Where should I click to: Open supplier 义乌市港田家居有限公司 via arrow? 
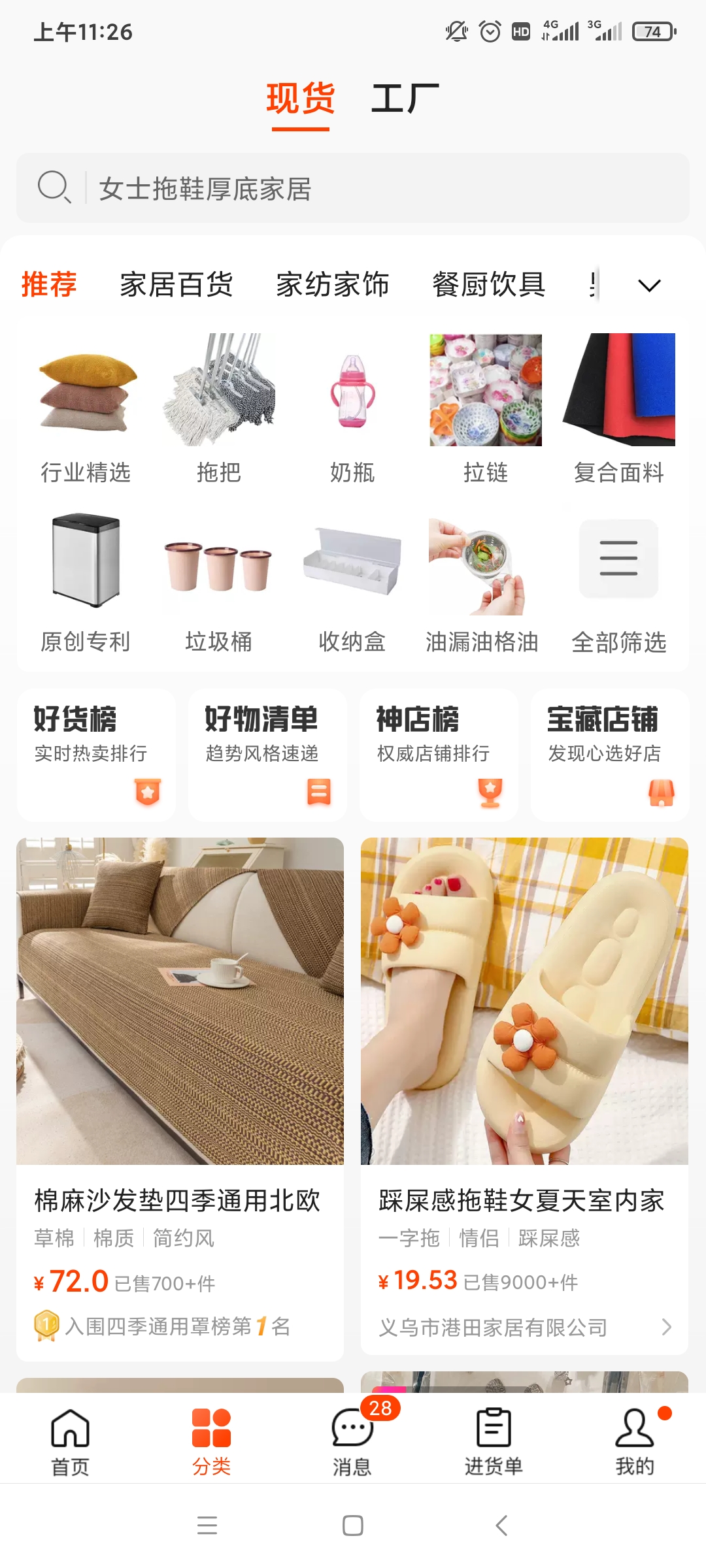click(667, 1327)
